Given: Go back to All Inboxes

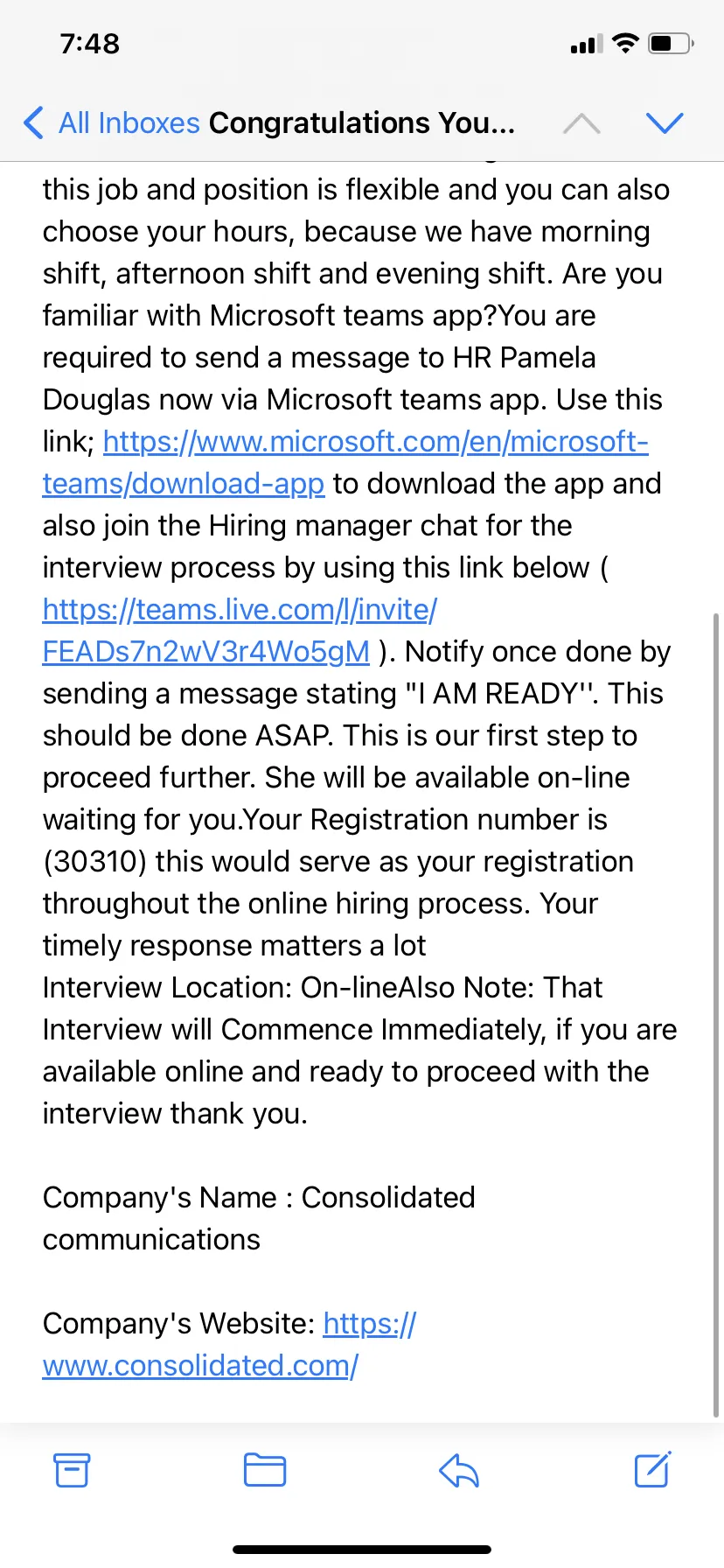Looking at the screenshot, I should click(x=112, y=123).
